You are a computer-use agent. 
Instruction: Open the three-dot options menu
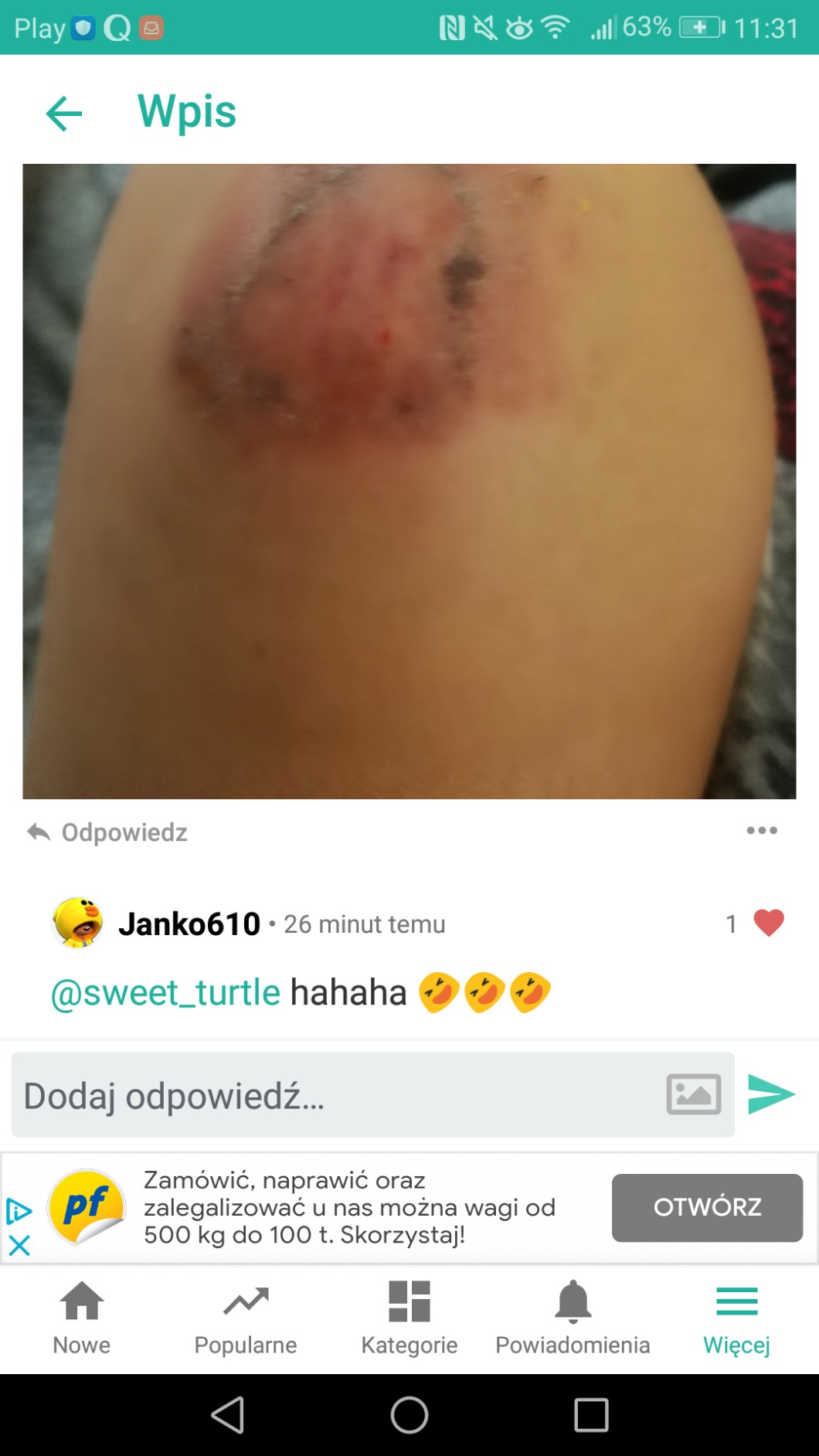[x=761, y=831]
